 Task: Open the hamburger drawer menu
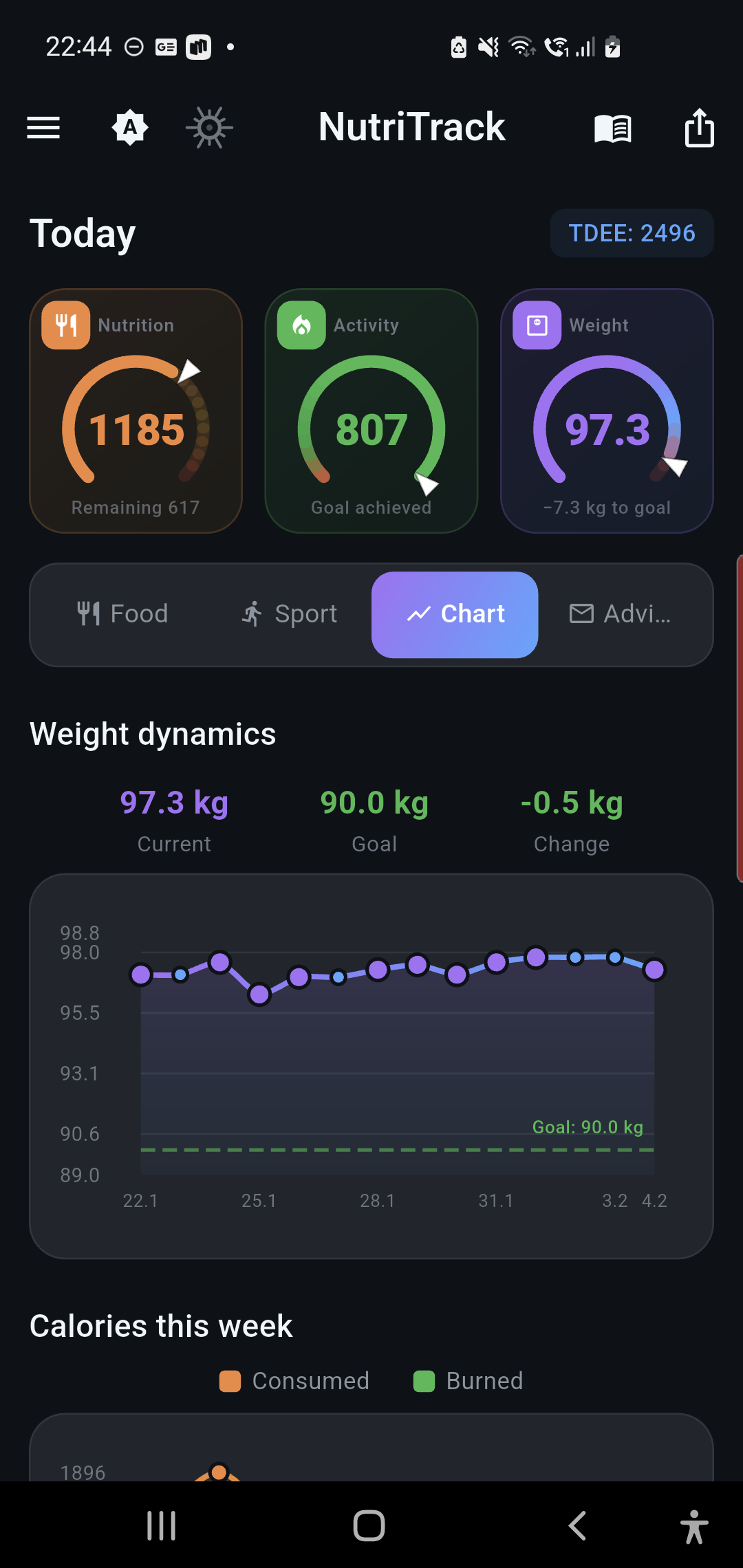pos(43,128)
